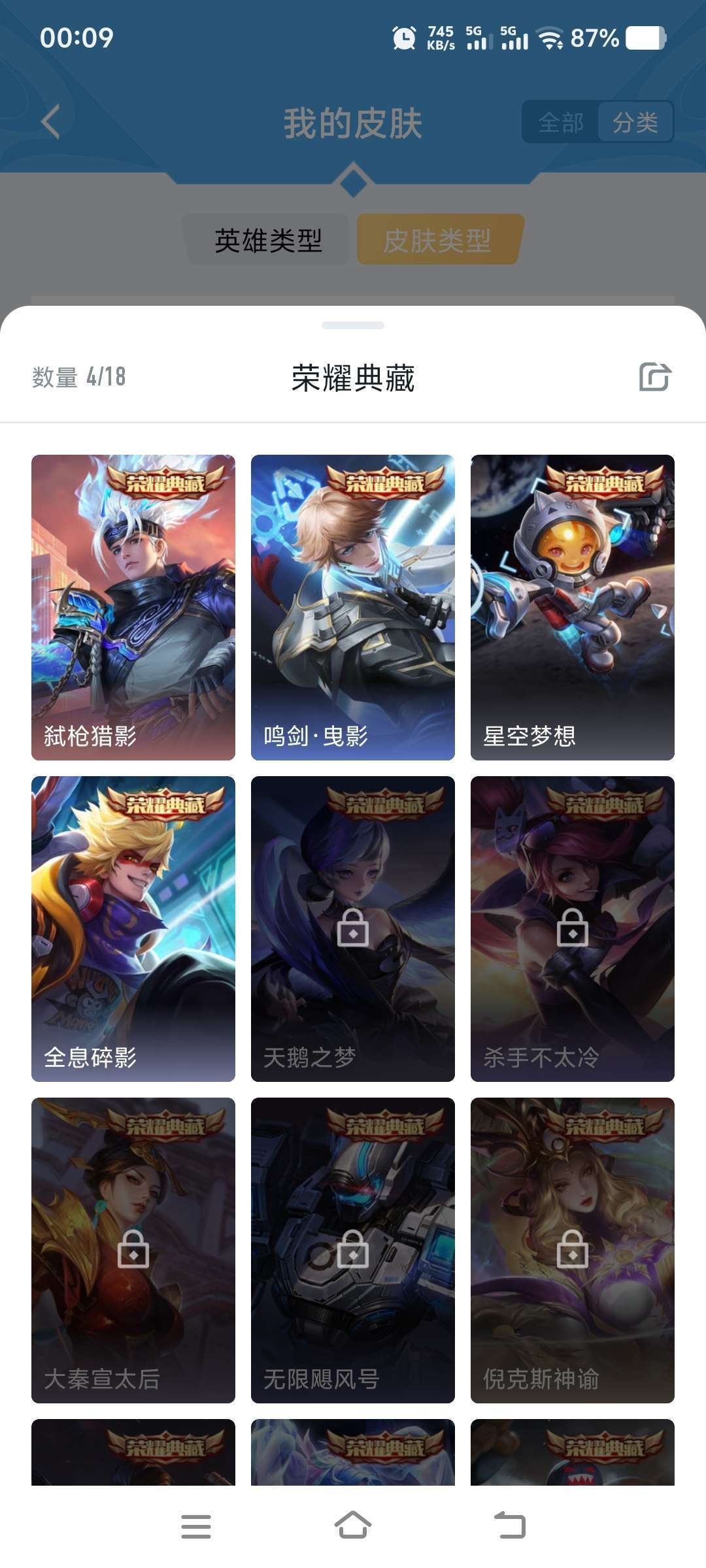The image size is (706, 1568).
Task: Switch filter to 全部 view
Action: point(560,122)
